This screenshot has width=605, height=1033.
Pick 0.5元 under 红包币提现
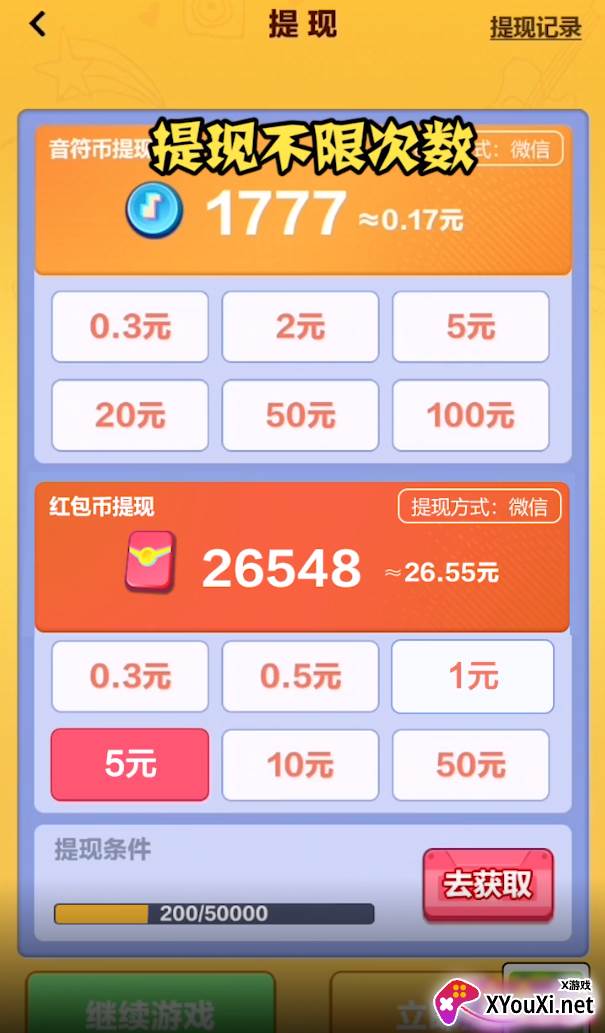coord(301,677)
